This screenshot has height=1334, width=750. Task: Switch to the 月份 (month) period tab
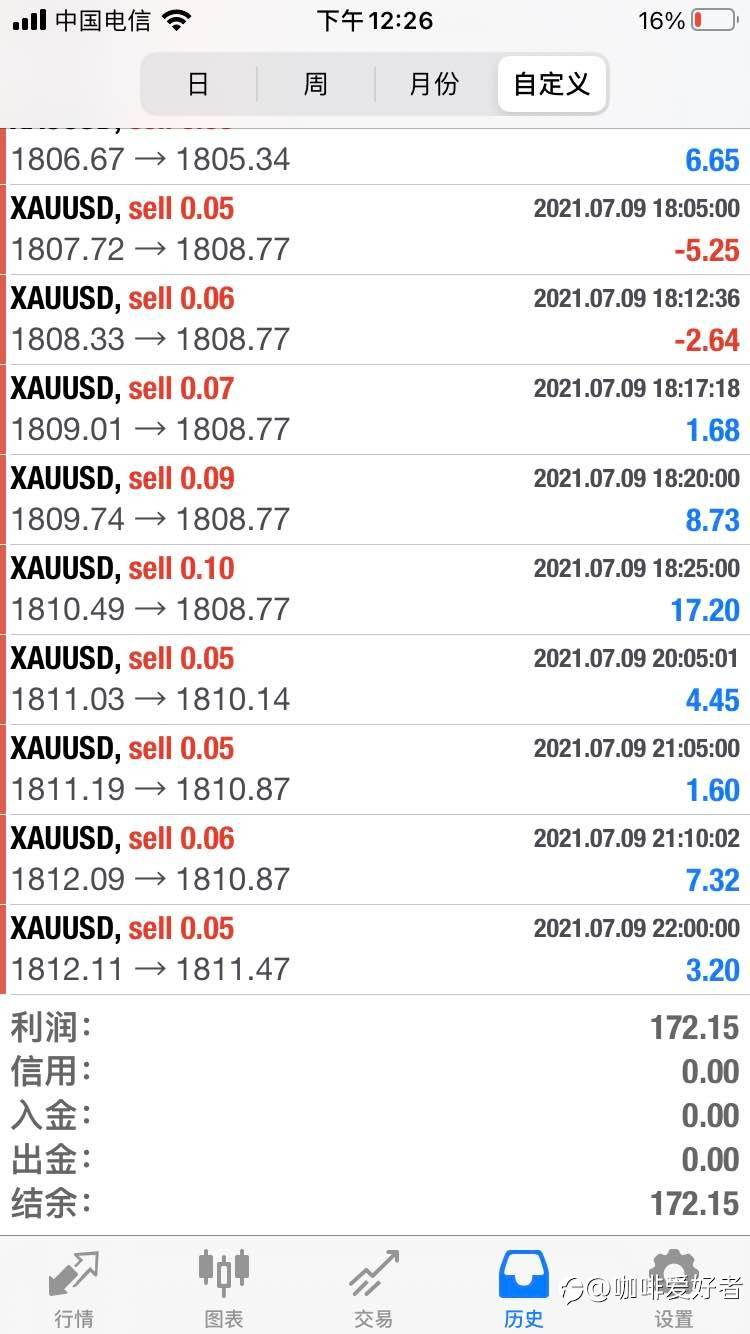434,84
